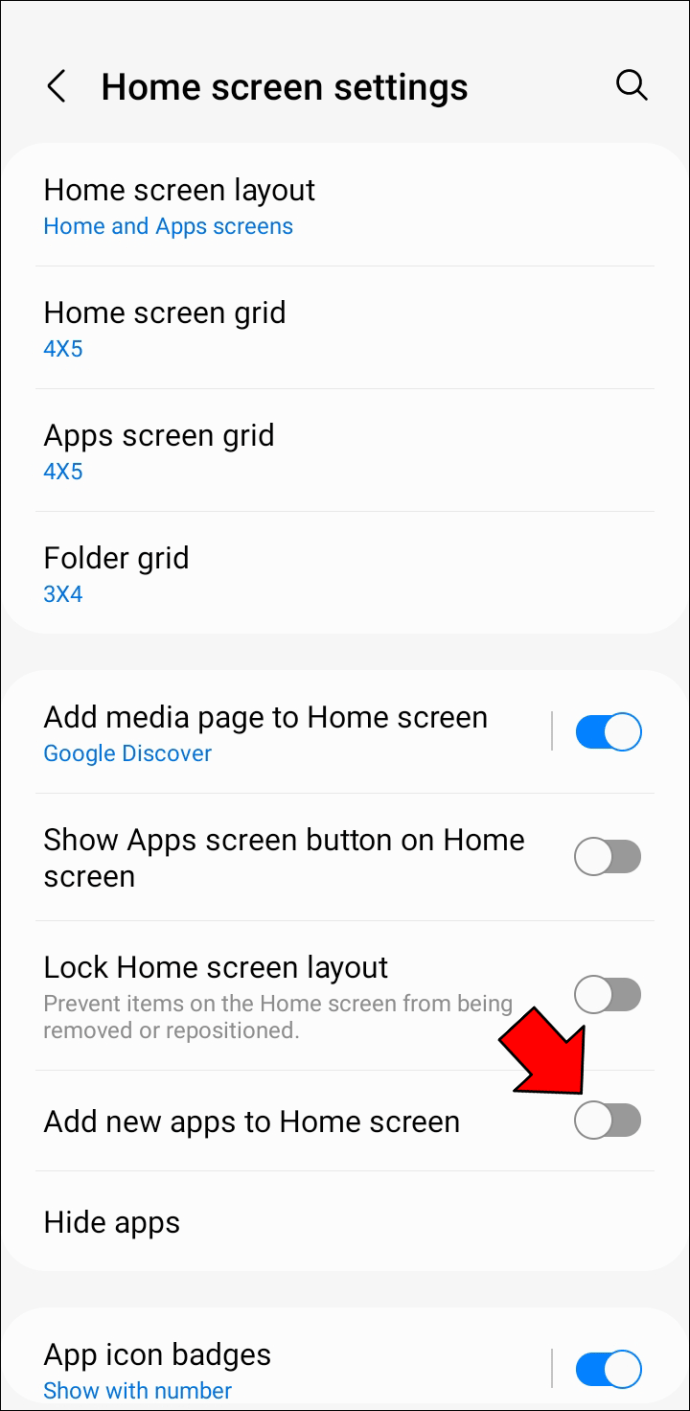The image size is (690, 1411).
Task: Enable Add new apps to Home screen
Action: click(x=607, y=1121)
